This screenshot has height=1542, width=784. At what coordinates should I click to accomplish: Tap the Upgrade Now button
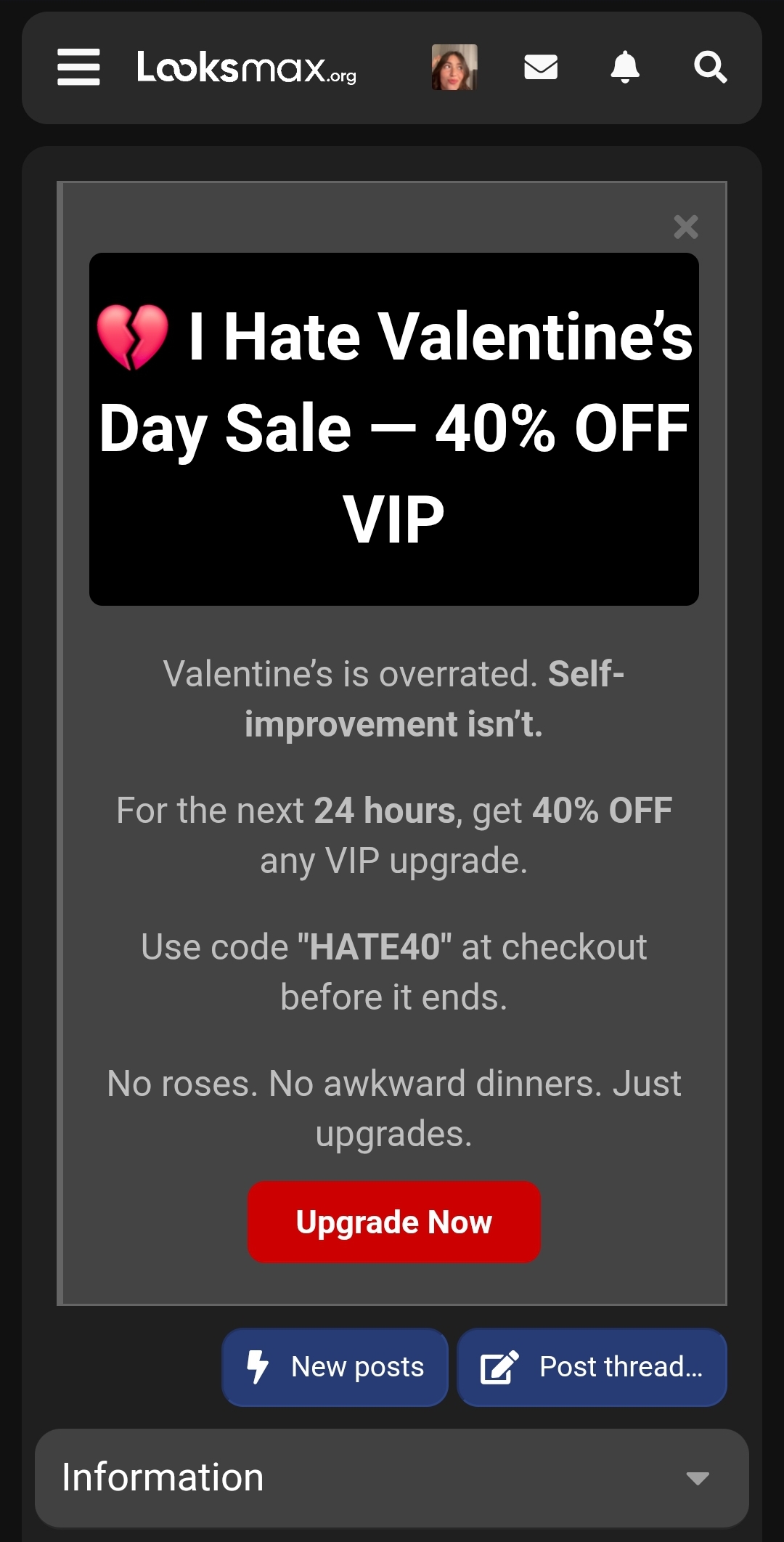[394, 1222]
